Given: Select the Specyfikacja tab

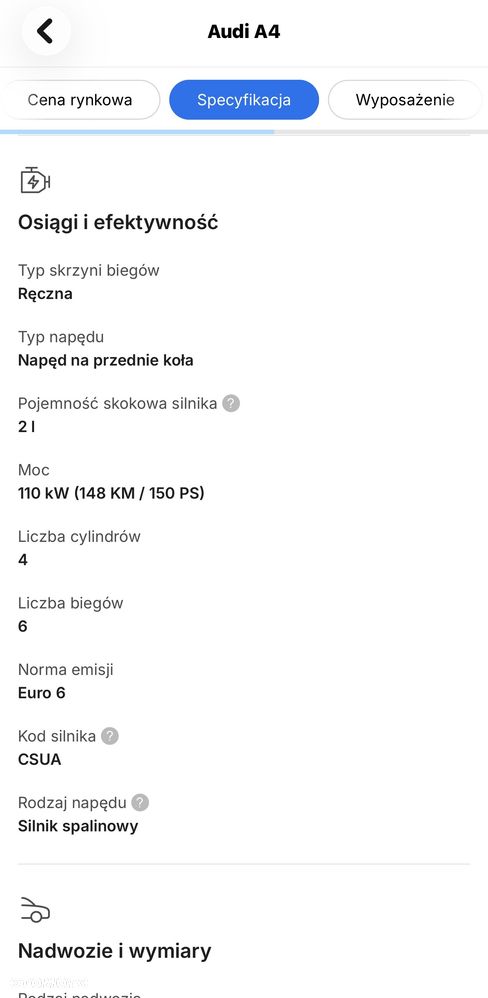Looking at the screenshot, I should (x=244, y=100).
